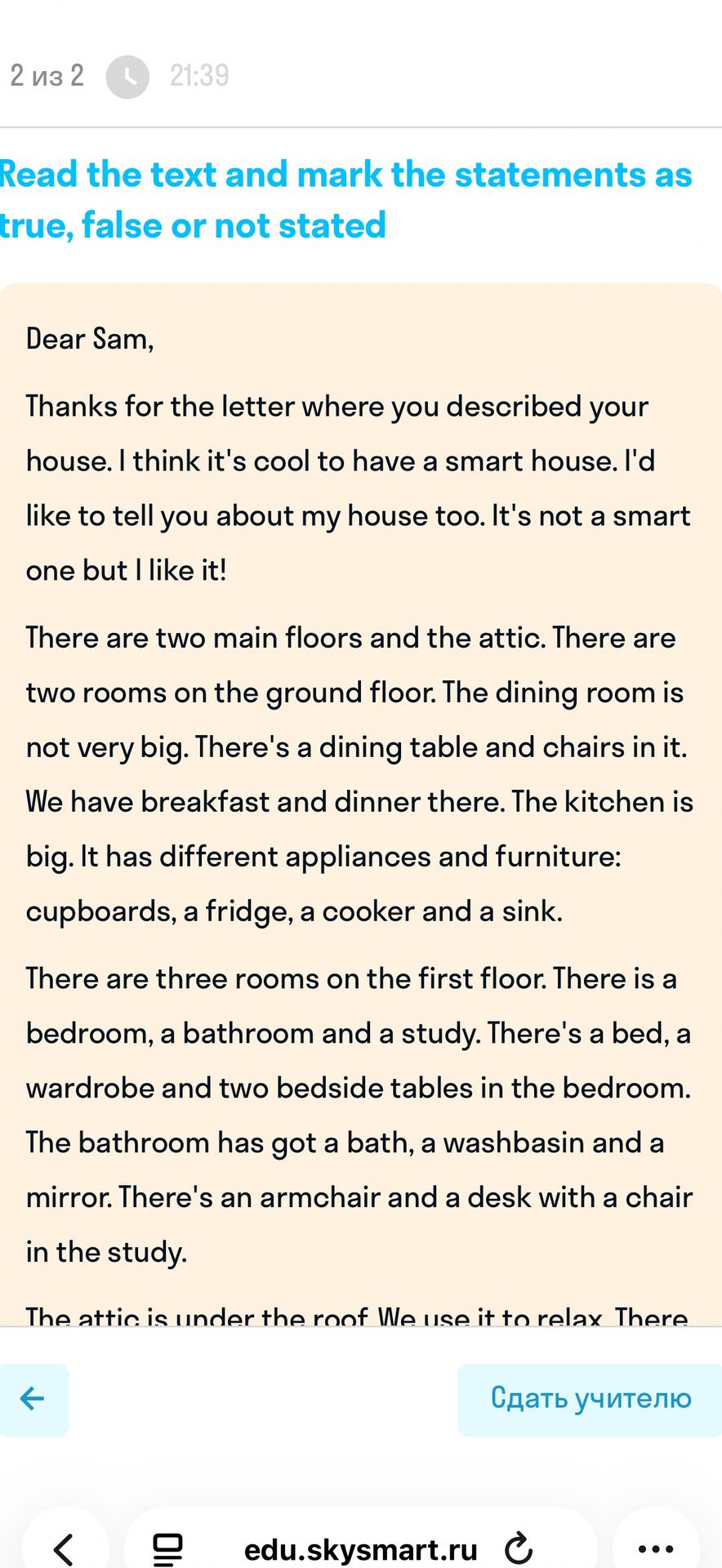
Task: Open the edu.skysmart.ru address bar
Action: pyautogui.click(x=361, y=1548)
